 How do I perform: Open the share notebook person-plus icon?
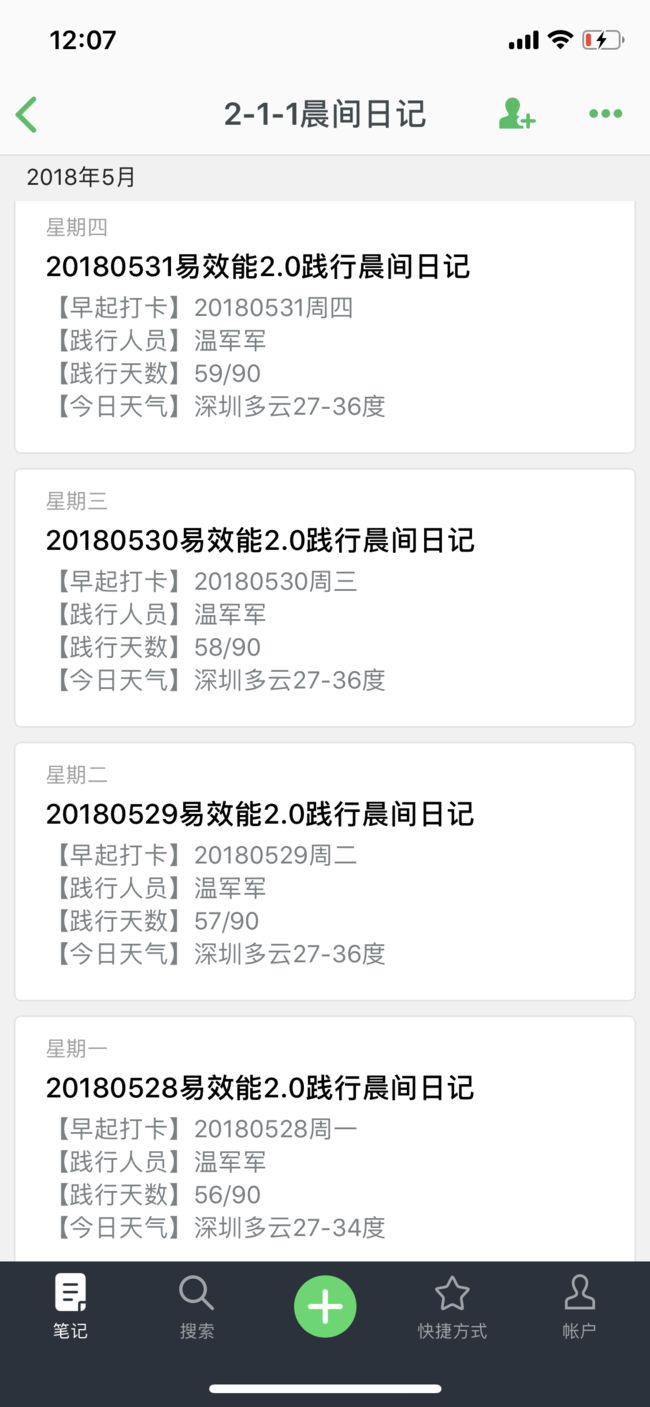pyautogui.click(x=516, y=114)
